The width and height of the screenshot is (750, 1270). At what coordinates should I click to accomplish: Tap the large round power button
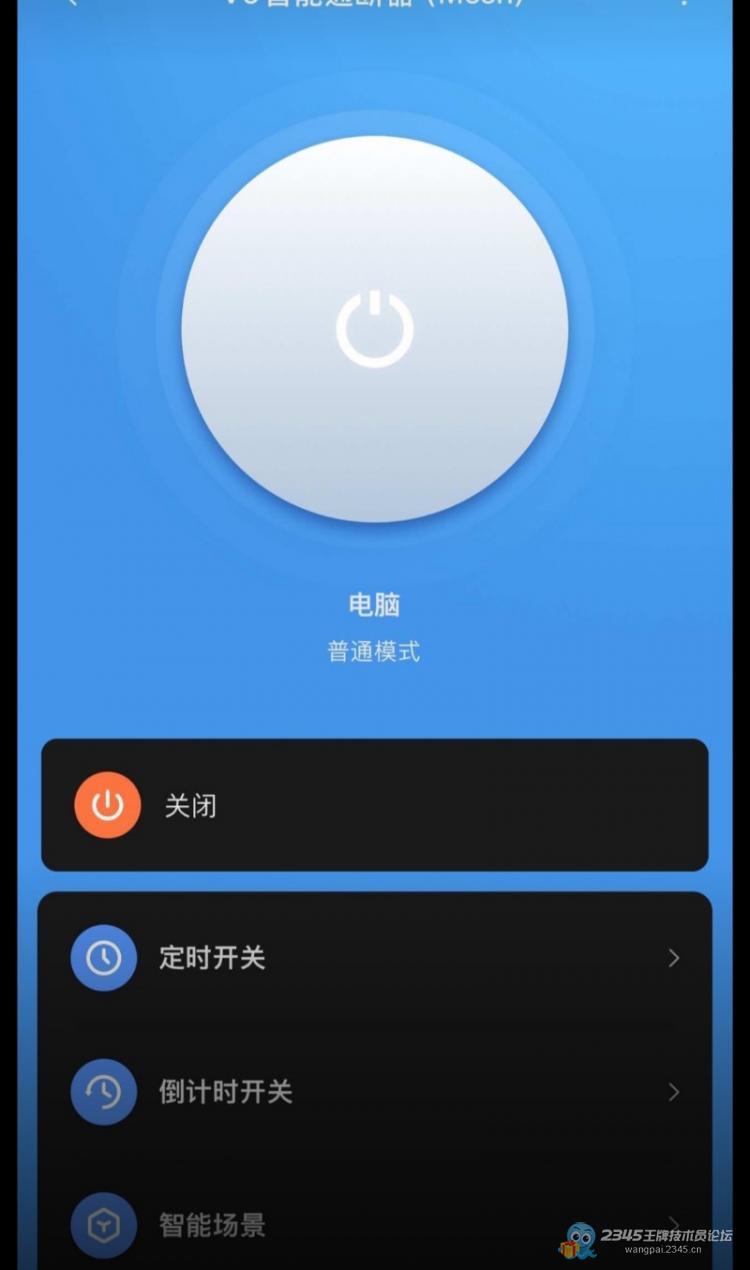(x=374, y=329)
